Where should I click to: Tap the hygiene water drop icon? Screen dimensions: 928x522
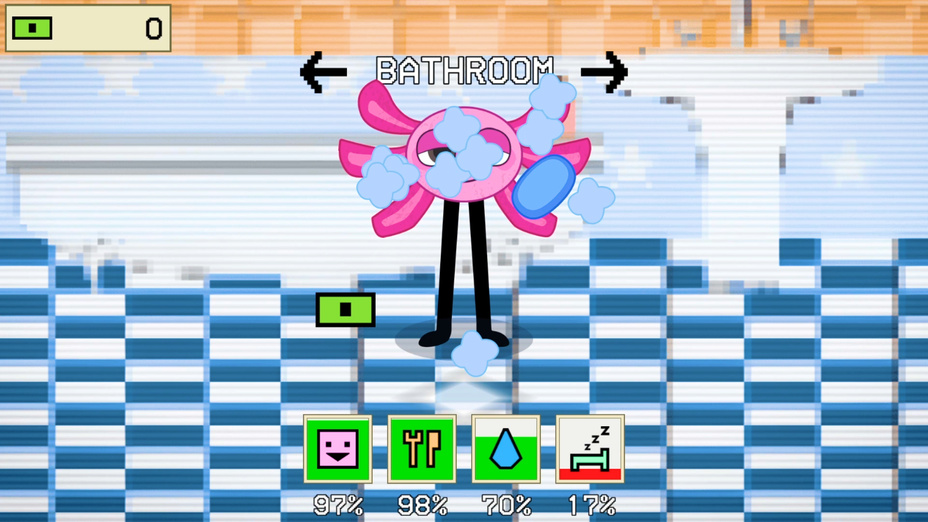pos(506,450)
